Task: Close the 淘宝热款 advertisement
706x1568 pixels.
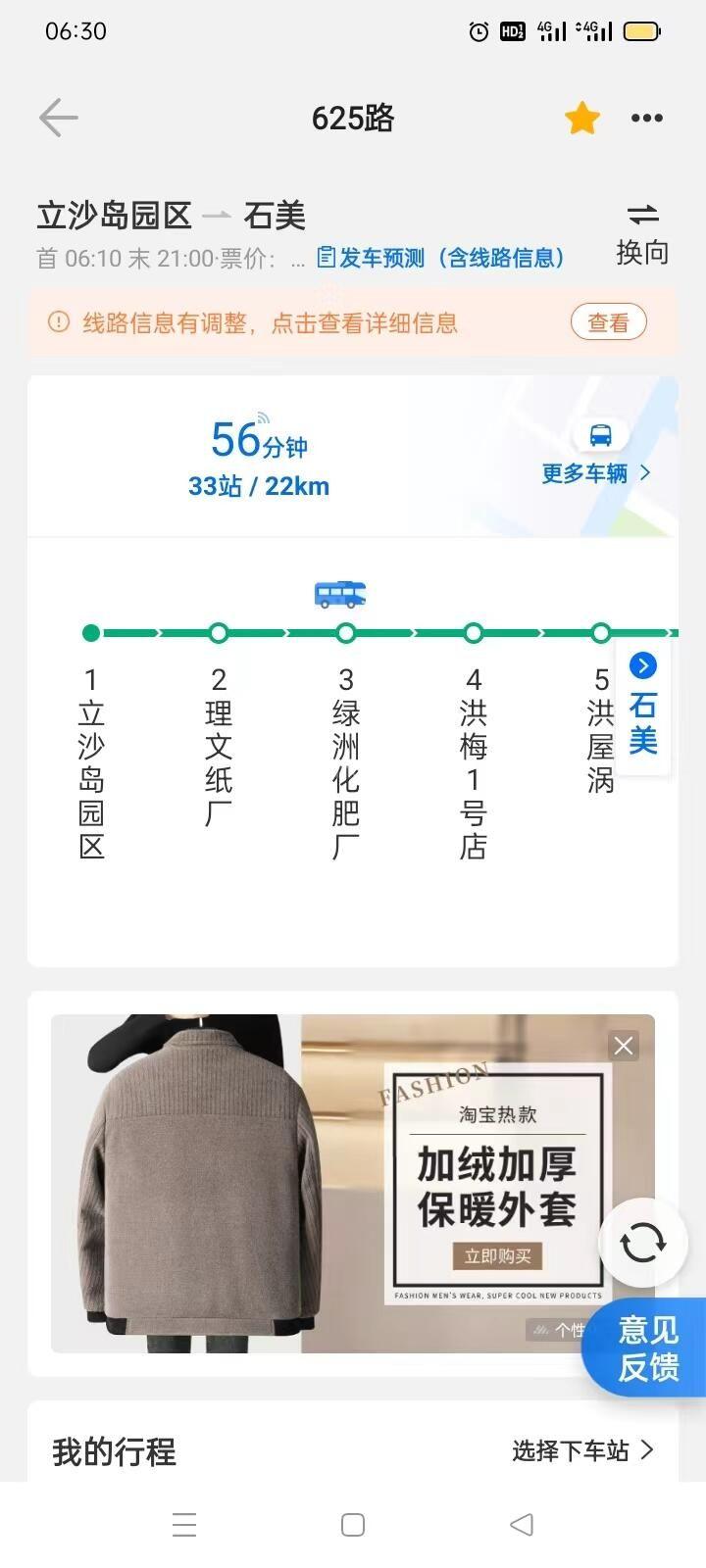Action: point(624,1046)
